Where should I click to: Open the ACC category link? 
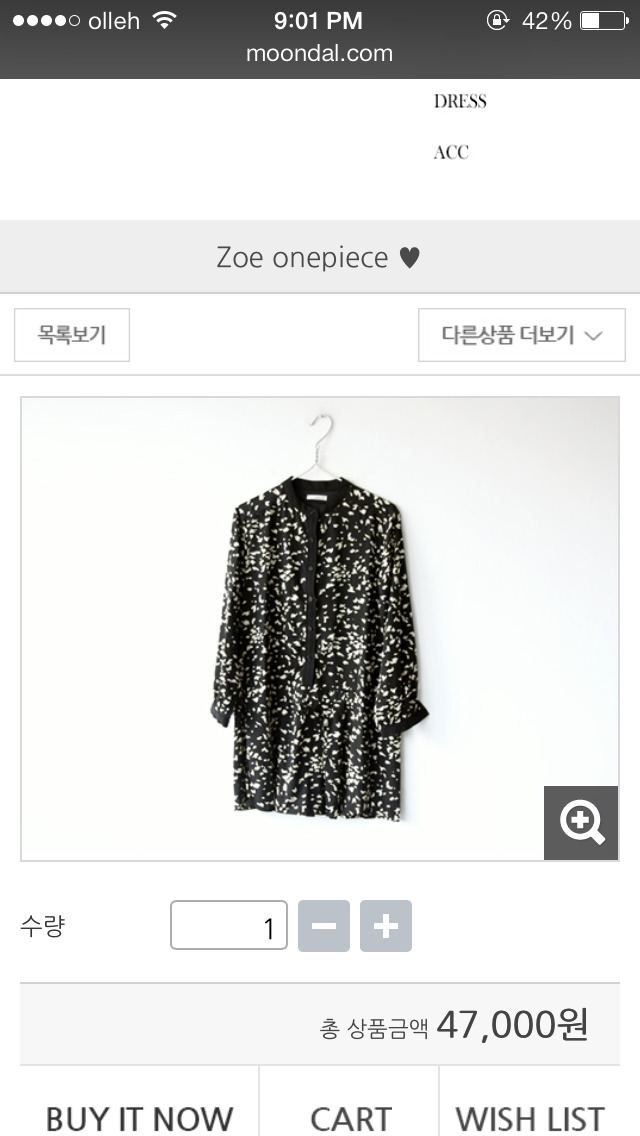451,152
